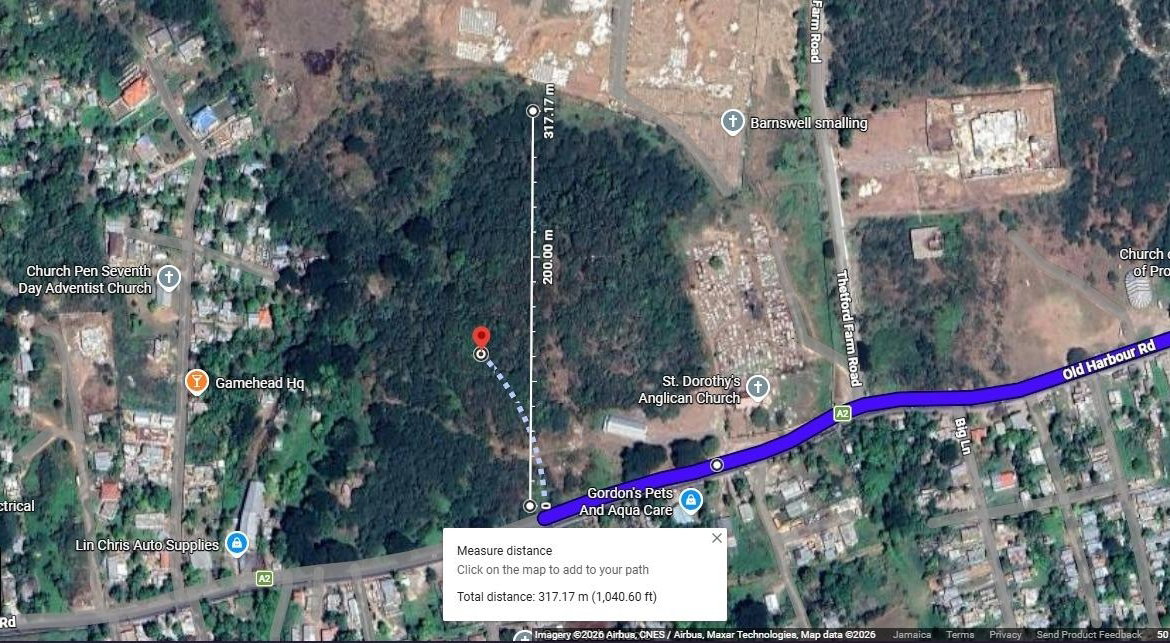Select Church Pen Seventh Day Adventist Church marker
Image resolution: width=1170 pixels, height=643 pixels.
coord(169,276)
